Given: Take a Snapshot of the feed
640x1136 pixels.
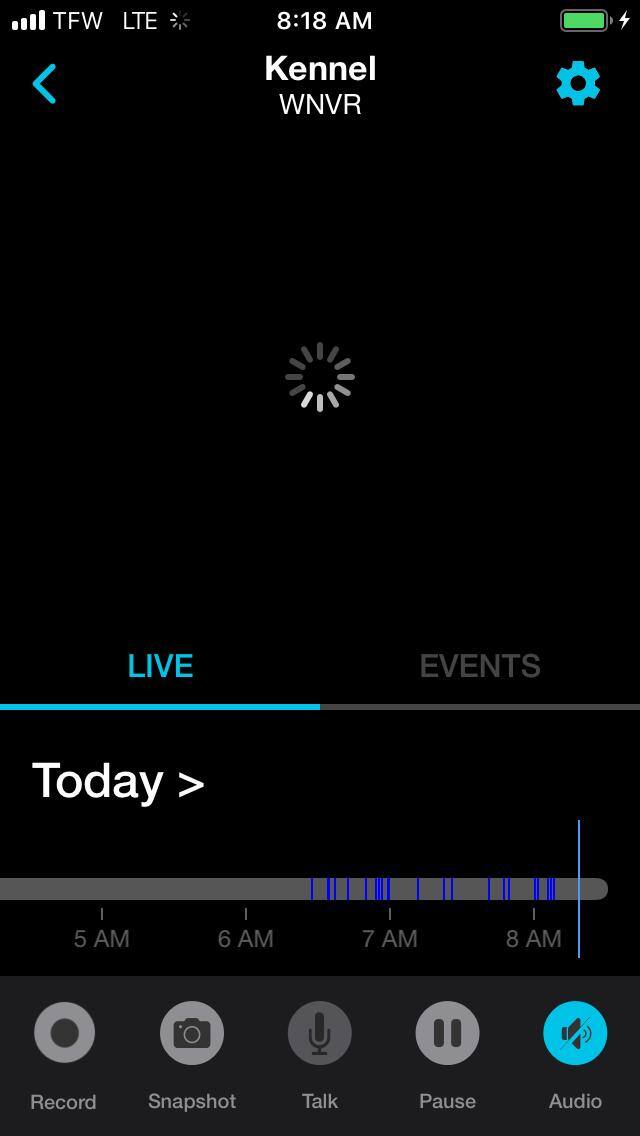Looking at the screenshot, I should pyautogui.click(x=192, y=1033).
